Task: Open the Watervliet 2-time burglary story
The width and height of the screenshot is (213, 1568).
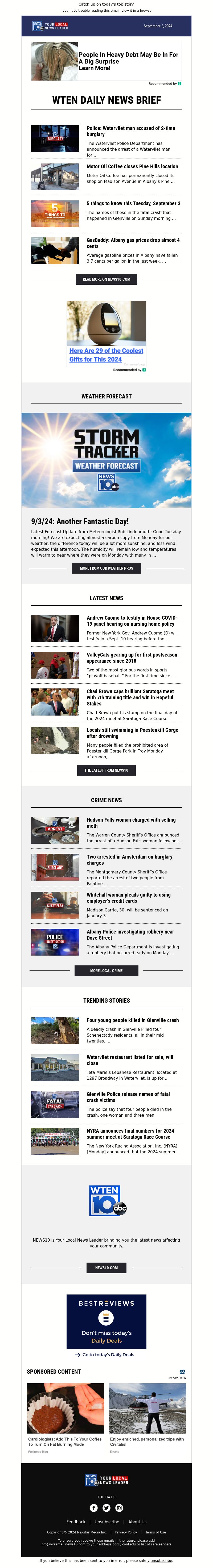Action: pos(131,131)
